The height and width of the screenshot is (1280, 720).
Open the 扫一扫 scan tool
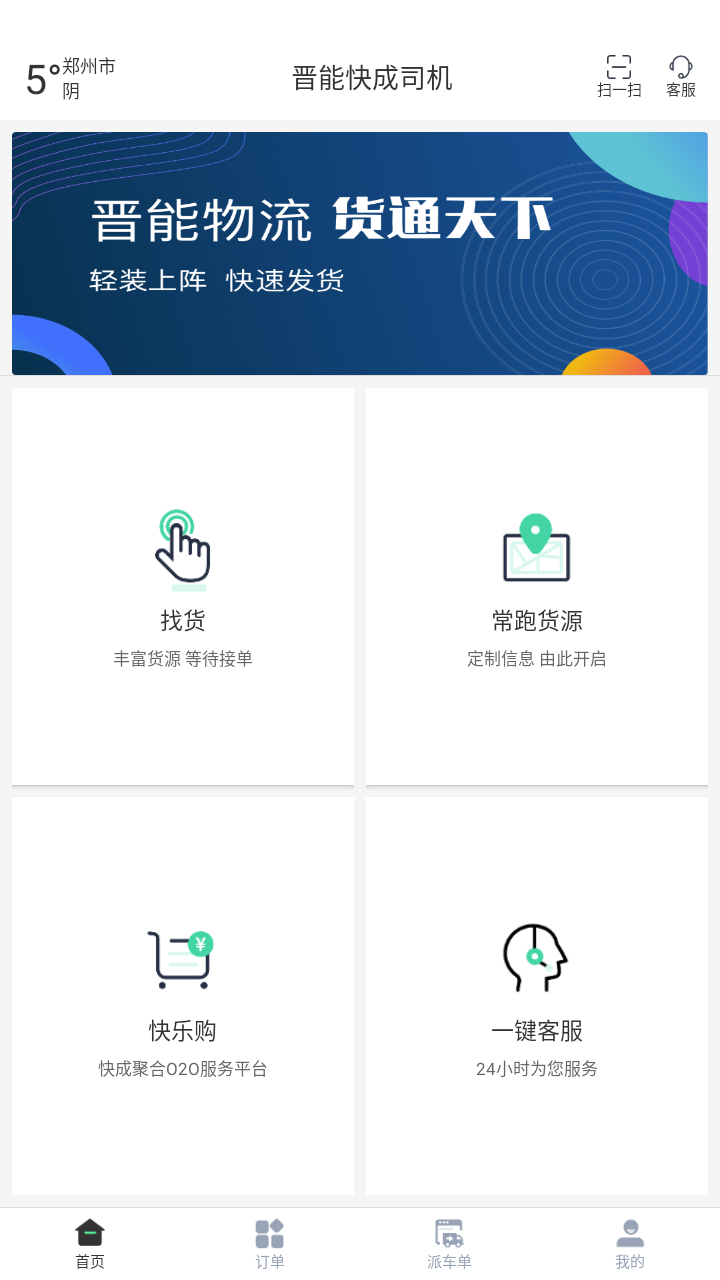coord(620,75)
